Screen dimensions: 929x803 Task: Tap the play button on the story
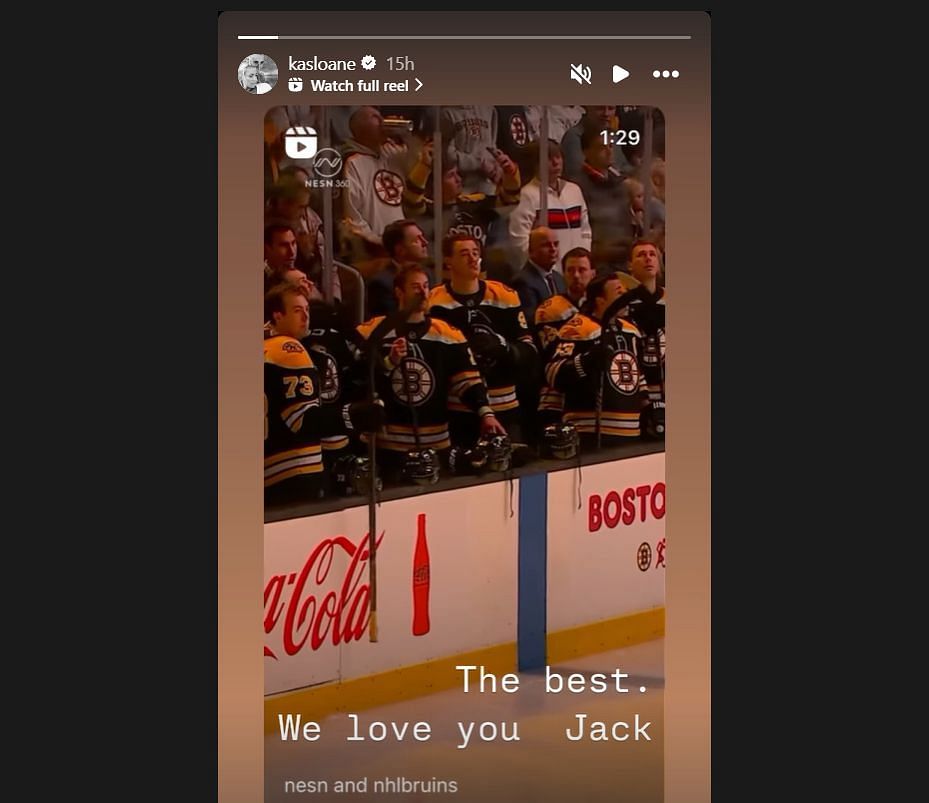click(620, 74)
